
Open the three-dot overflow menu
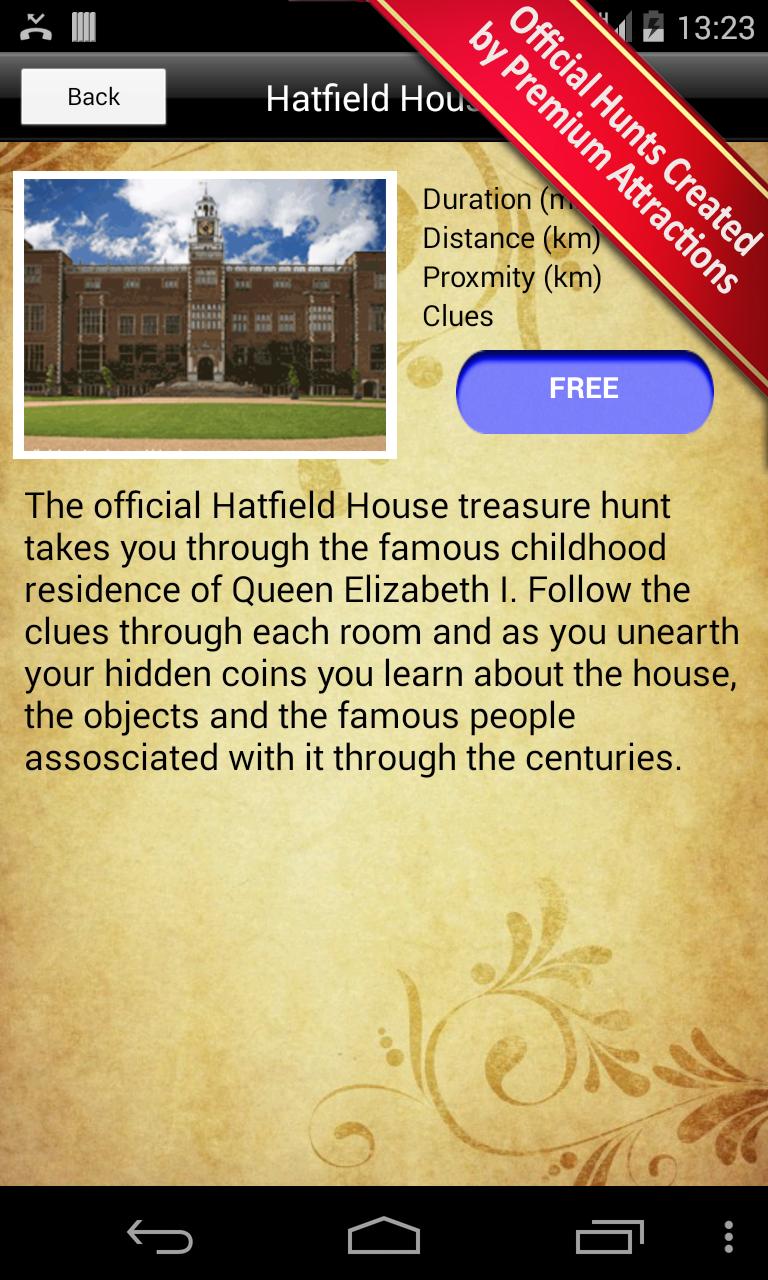point(728,1237)
